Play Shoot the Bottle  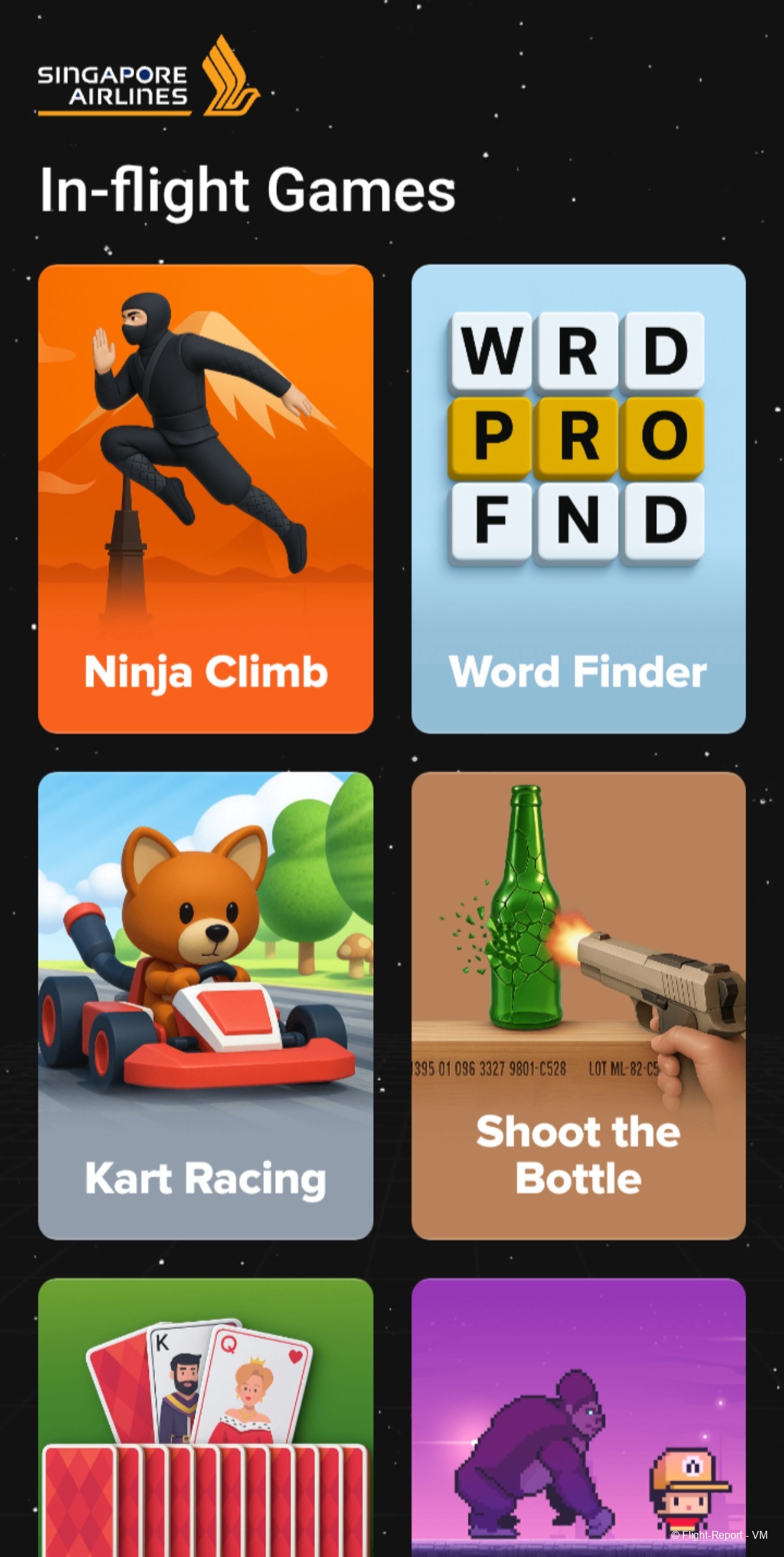[578, 1005]
